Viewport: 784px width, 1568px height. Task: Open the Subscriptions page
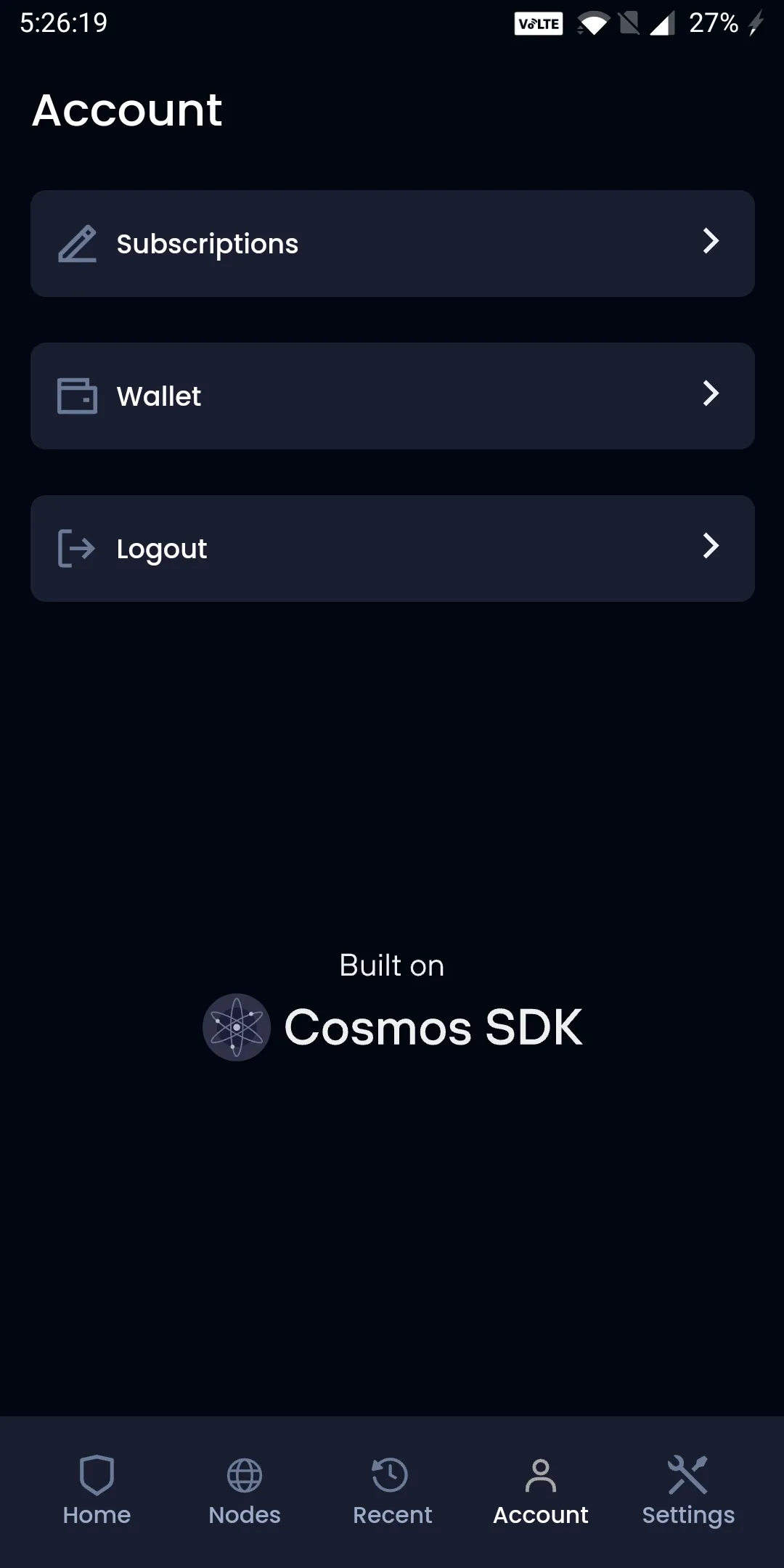392,243
